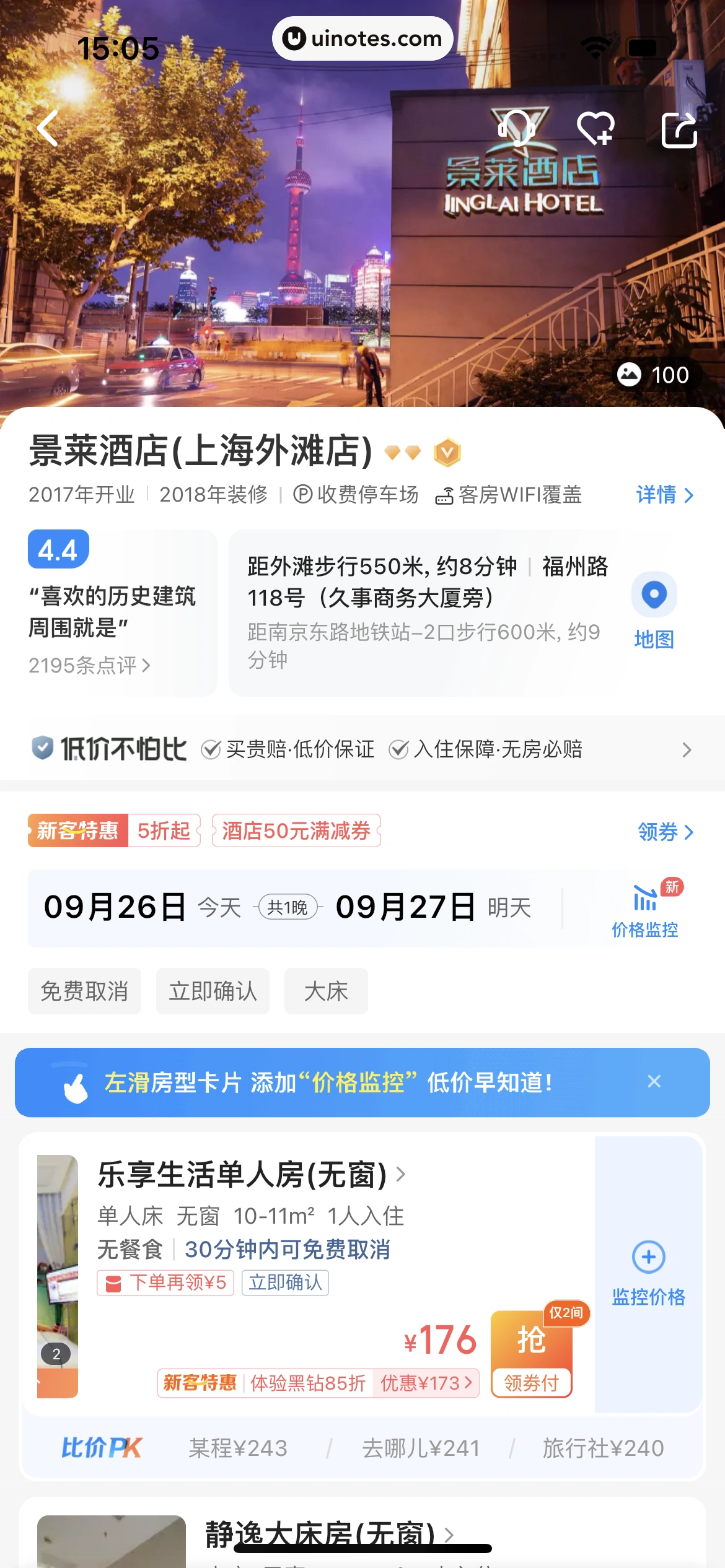Contact customer service via headset icon

[516, 128]
